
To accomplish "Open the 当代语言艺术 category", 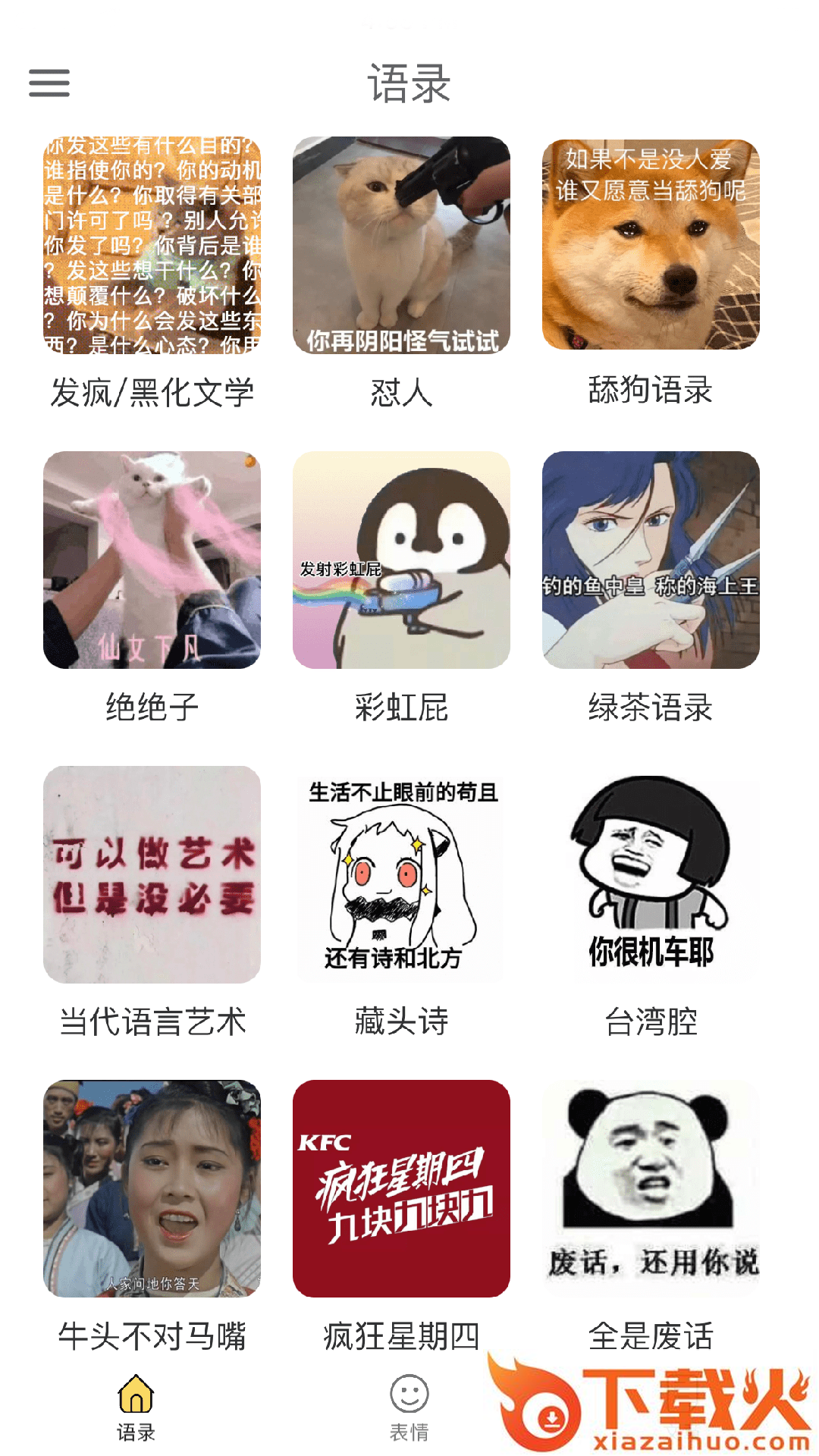I will point(152,874).
